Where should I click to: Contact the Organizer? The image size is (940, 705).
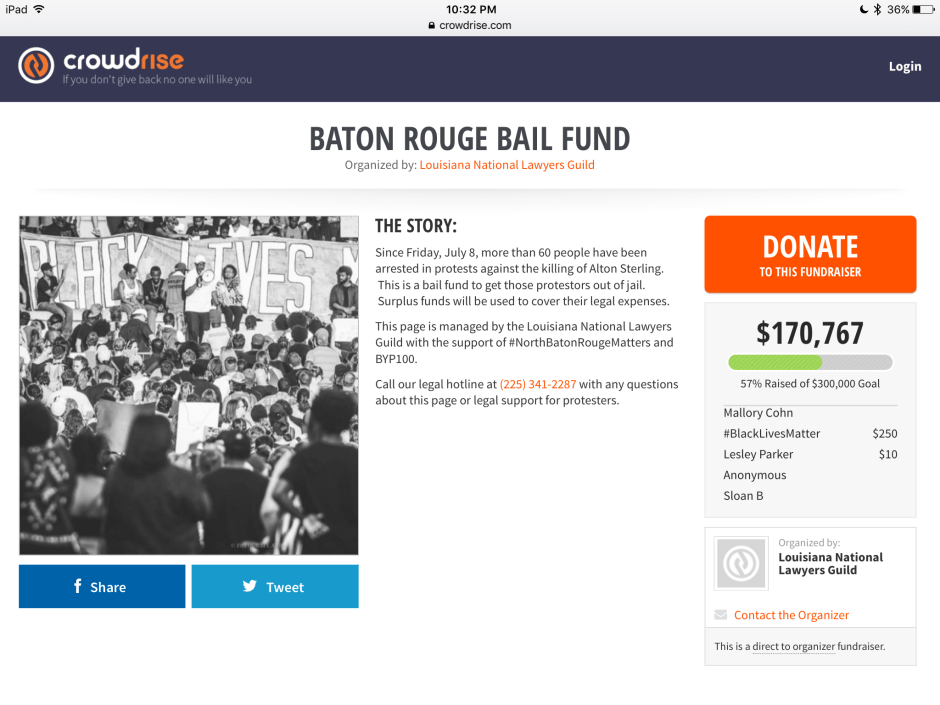pyautogui.click(x=791, y=615)
